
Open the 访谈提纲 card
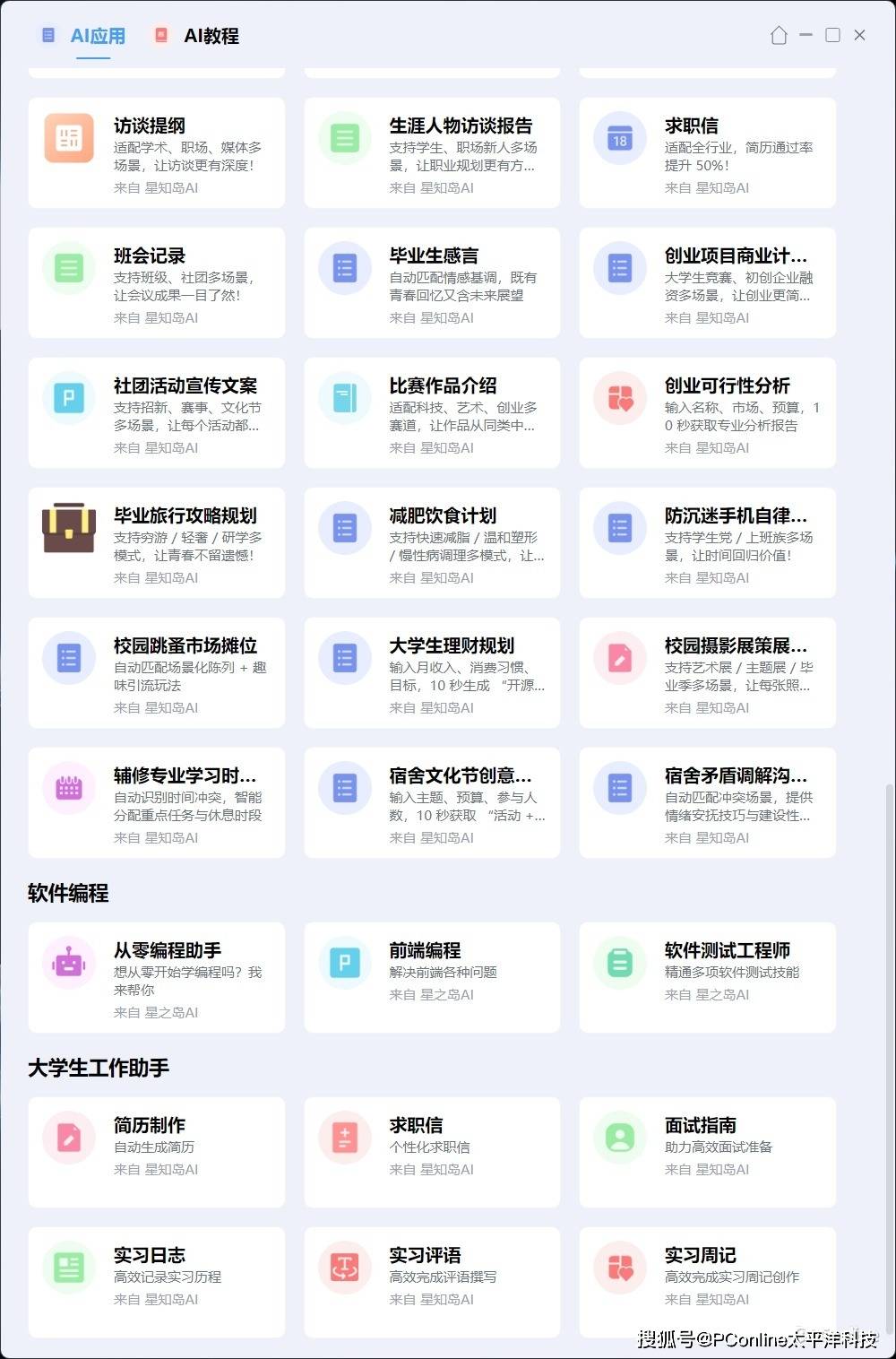[x=157, y=153]
